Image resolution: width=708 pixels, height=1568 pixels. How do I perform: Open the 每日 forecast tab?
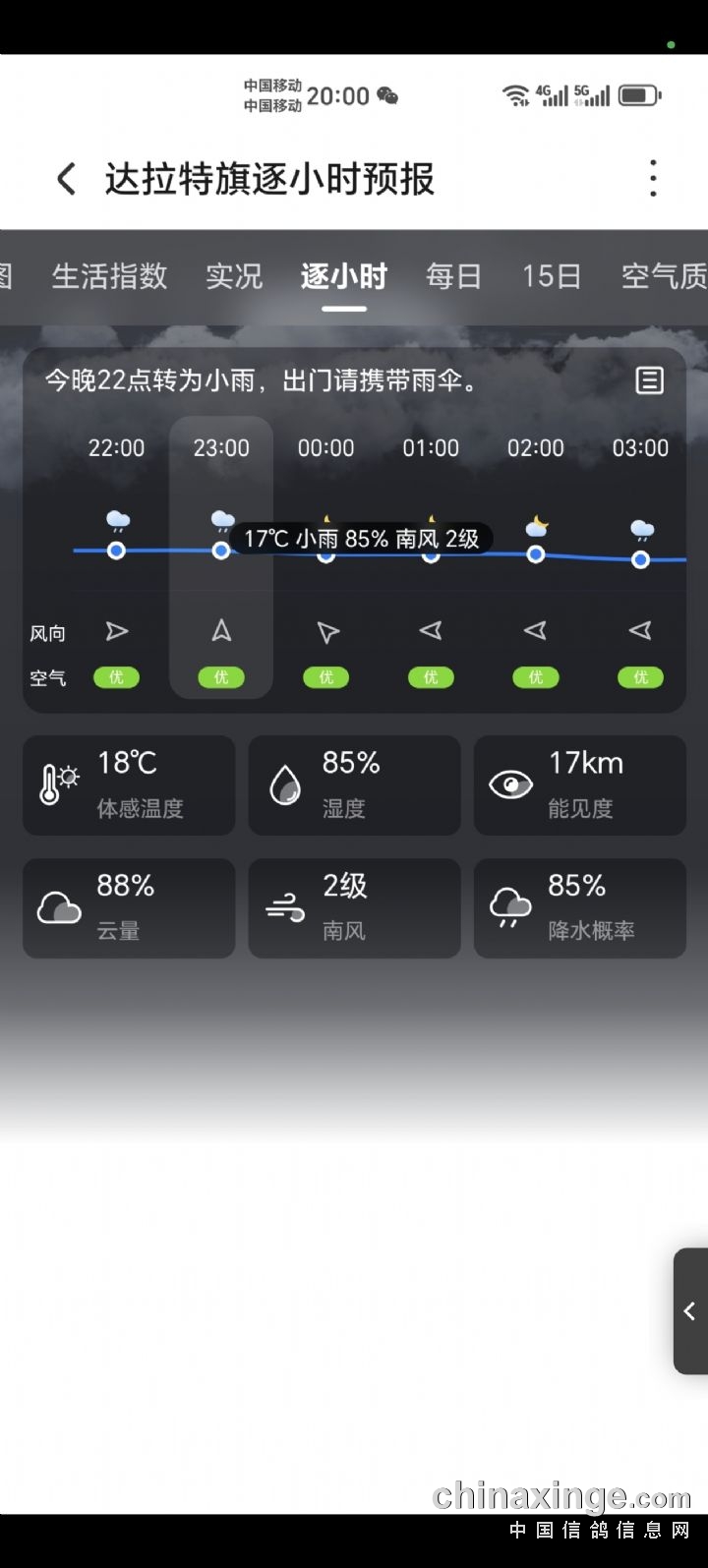pos(453,276)
